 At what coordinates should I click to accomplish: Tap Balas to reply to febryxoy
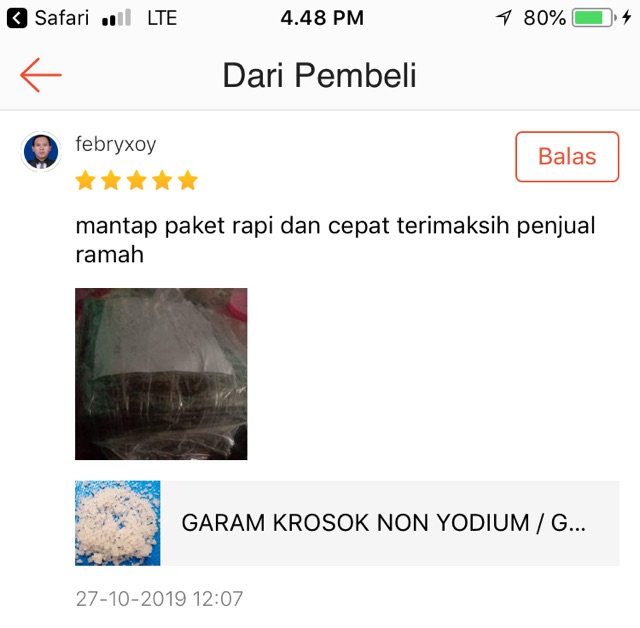[x=567, y=157]
